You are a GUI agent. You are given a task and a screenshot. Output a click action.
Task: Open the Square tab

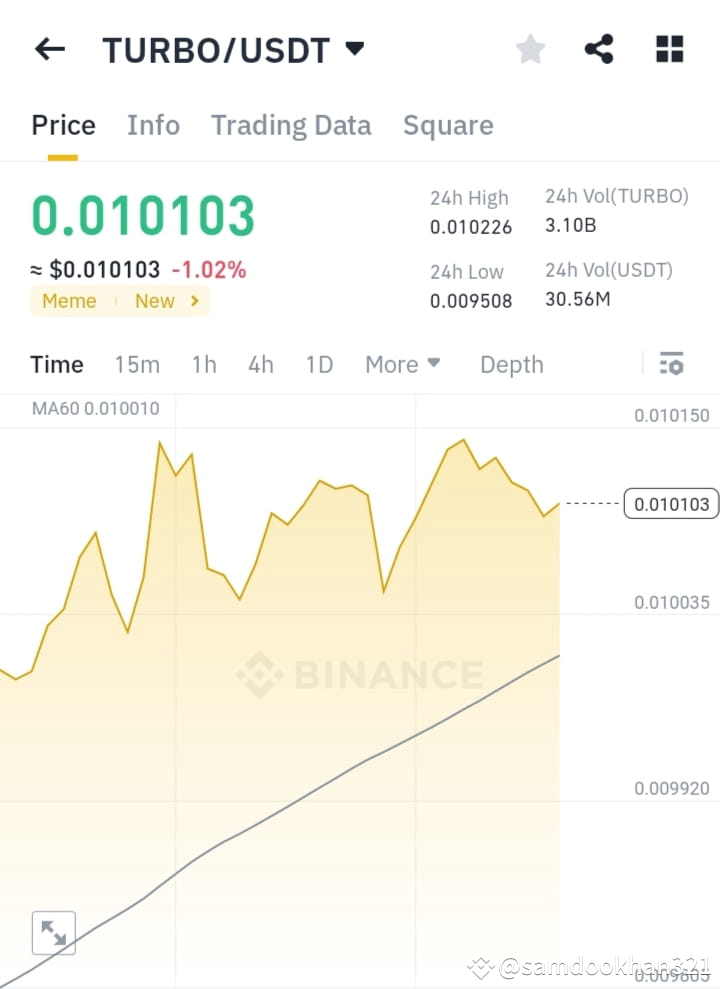pos(448,125)
